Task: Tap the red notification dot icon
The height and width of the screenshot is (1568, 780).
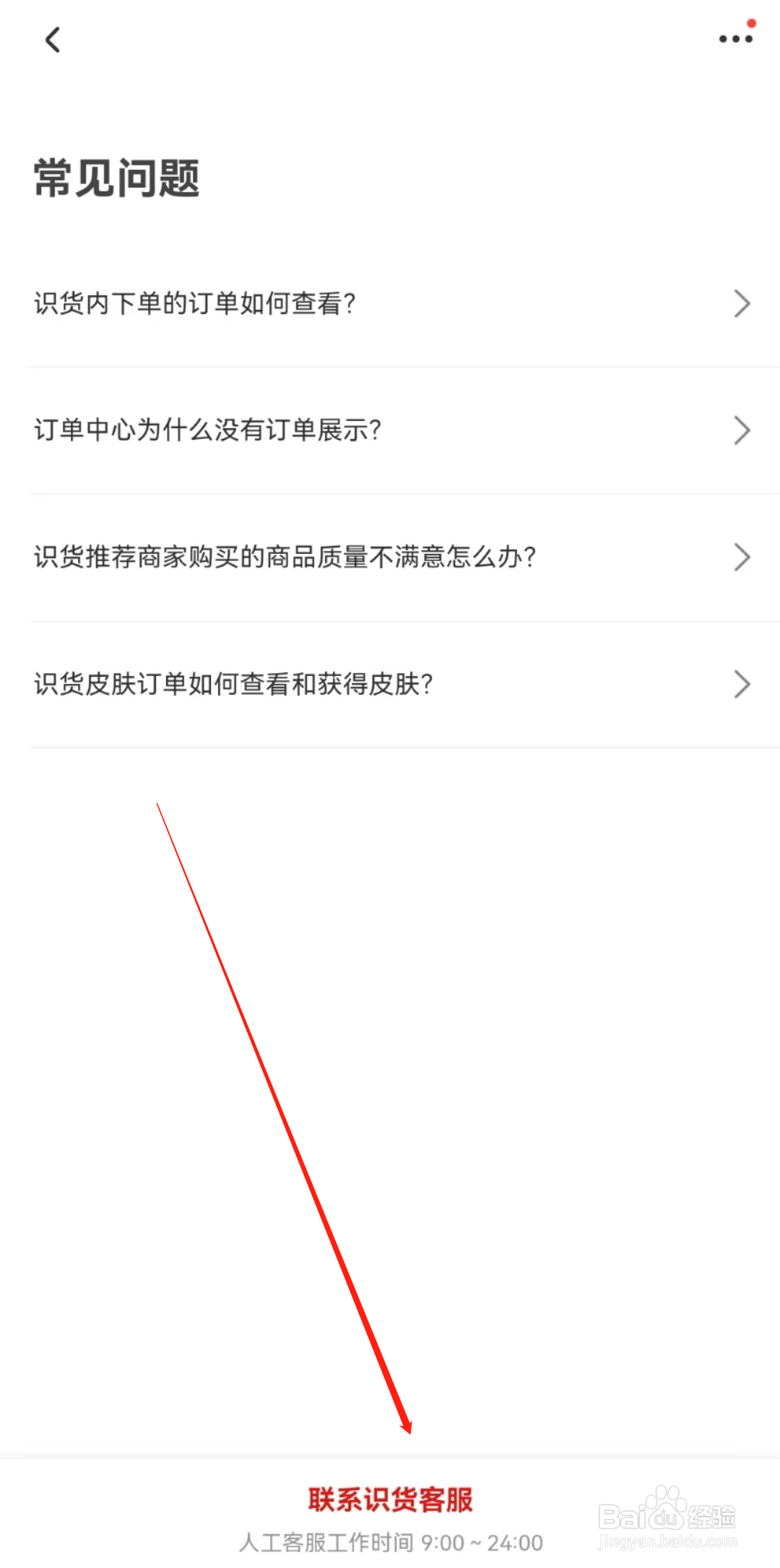Action: click(x=751, y=24)
